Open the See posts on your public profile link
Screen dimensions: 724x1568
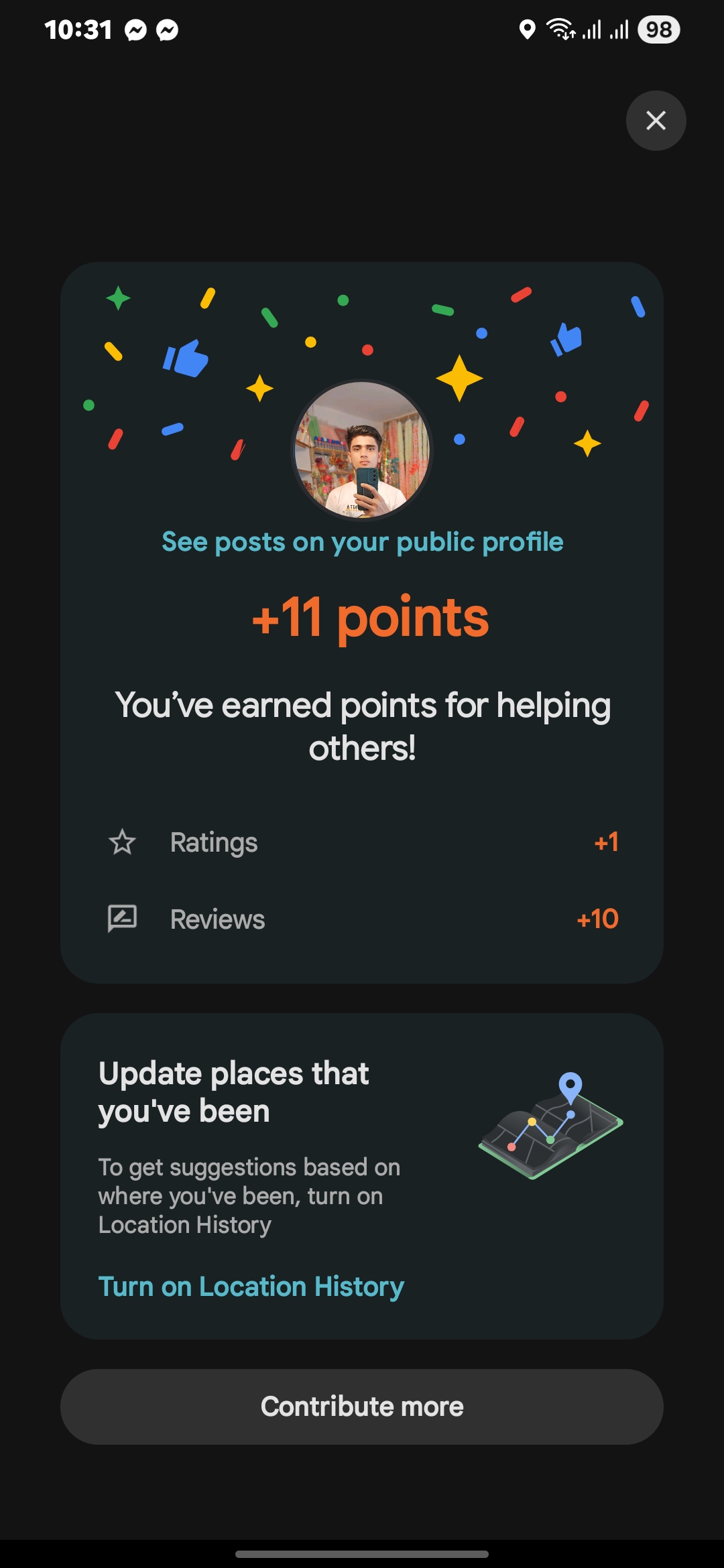tap(362, 542)
